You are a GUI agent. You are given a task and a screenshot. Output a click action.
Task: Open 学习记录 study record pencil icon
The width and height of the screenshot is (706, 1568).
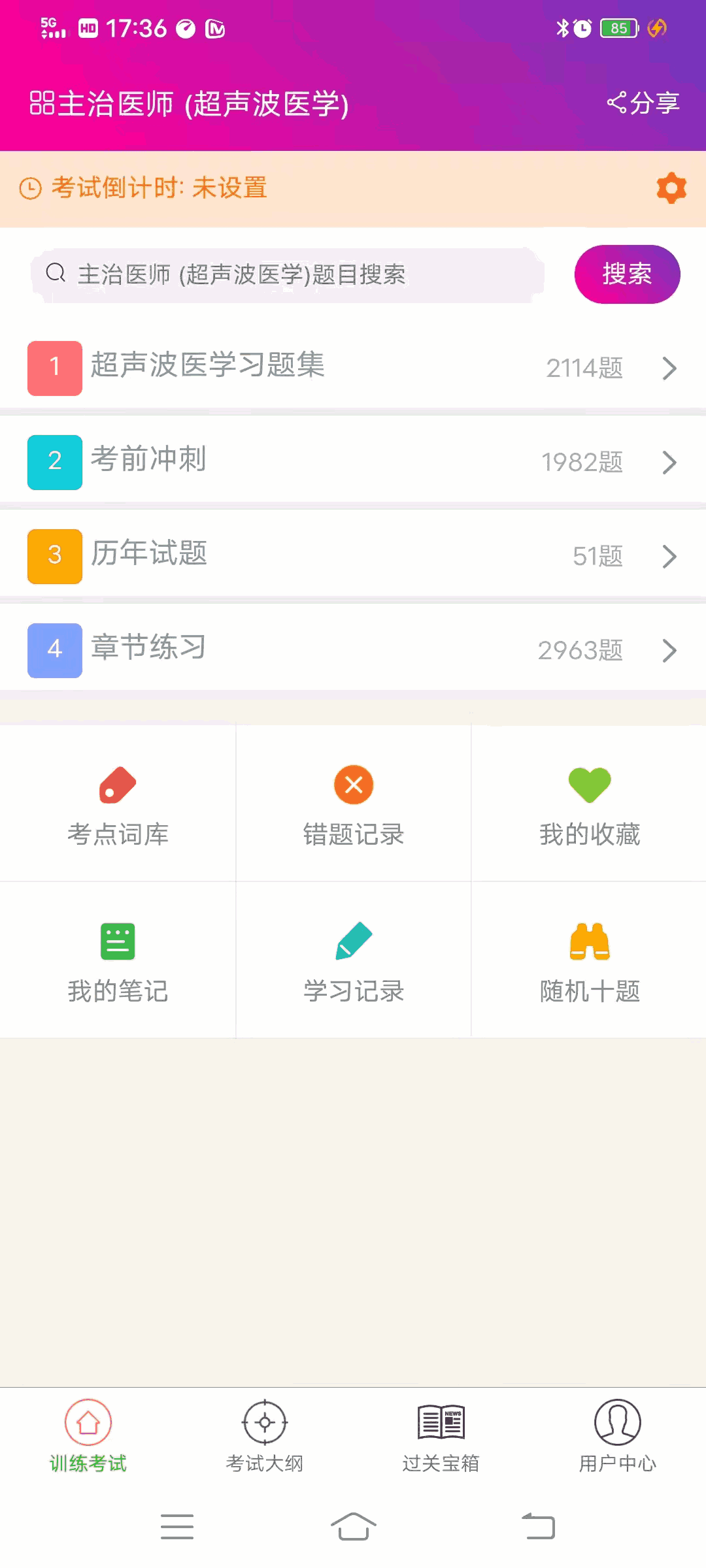(x=353, y=941)
